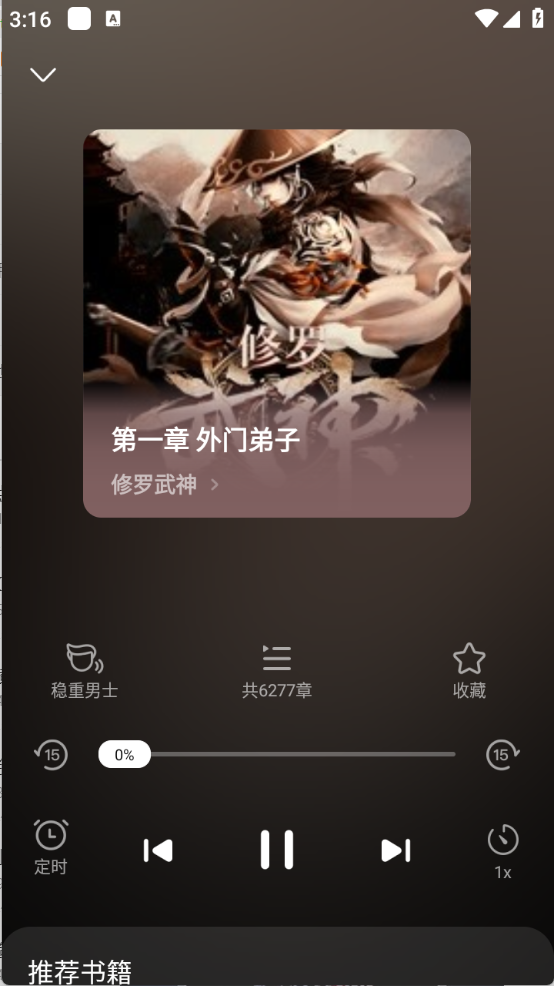Change the 1x playback speed
The height and width of the screenshot is (986, 554).
pos(503,851)
